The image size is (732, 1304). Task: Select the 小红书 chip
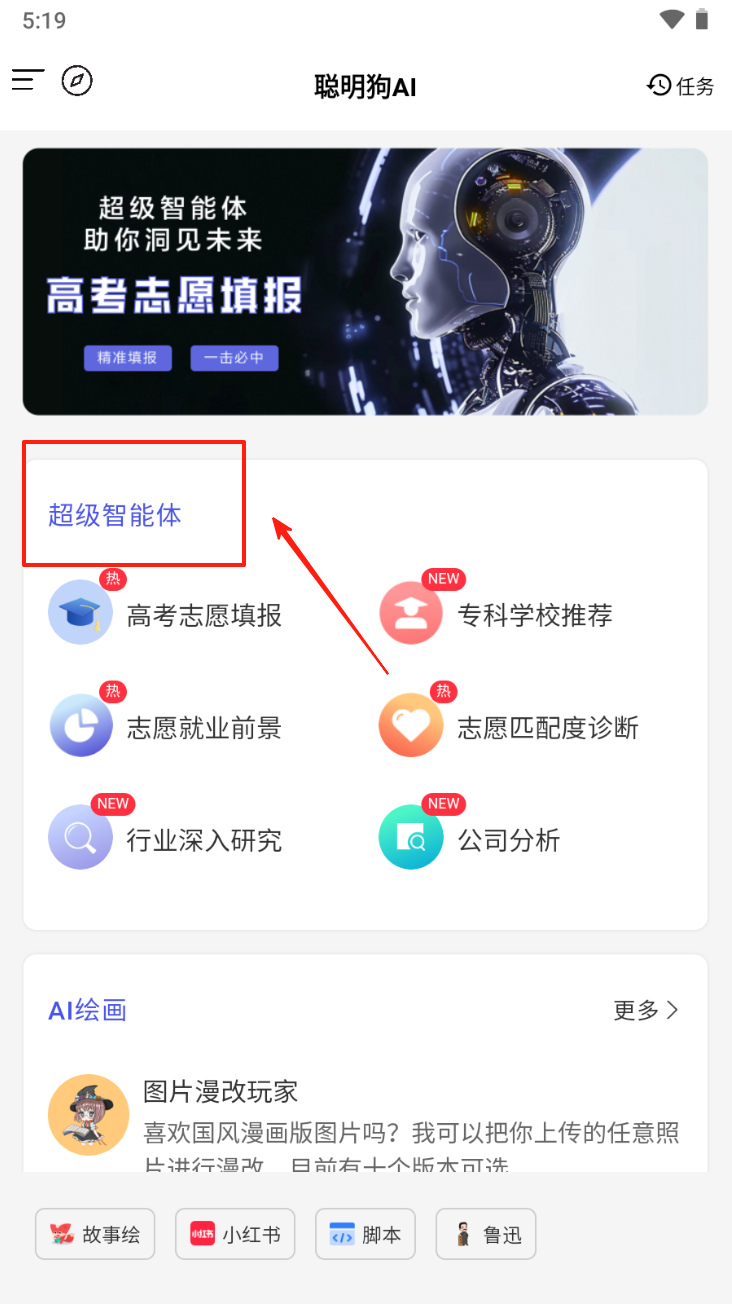click(235, 1234)
